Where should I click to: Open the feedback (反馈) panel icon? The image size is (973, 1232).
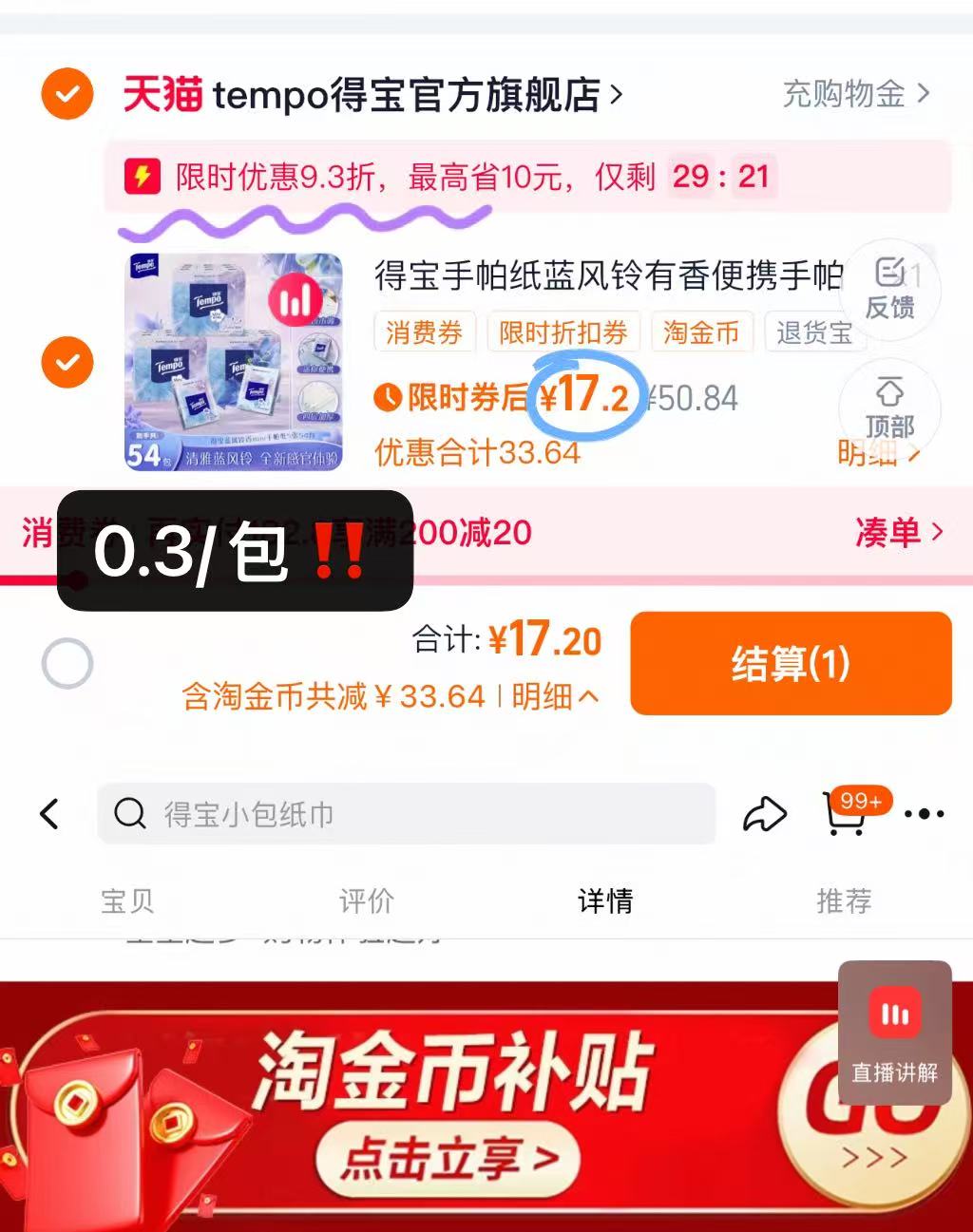point(889,290)
